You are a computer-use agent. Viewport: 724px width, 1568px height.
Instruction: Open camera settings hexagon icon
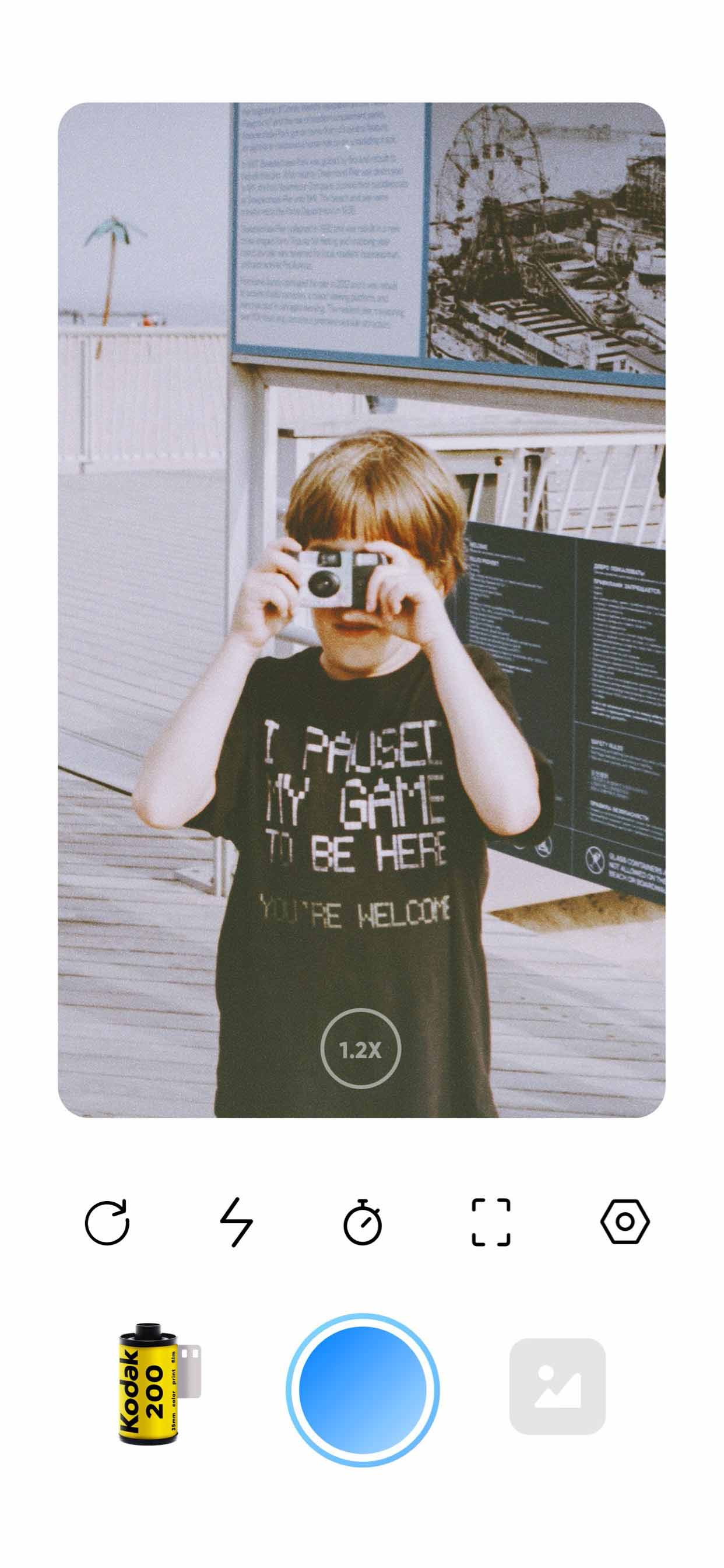[x=625, y=1222]
